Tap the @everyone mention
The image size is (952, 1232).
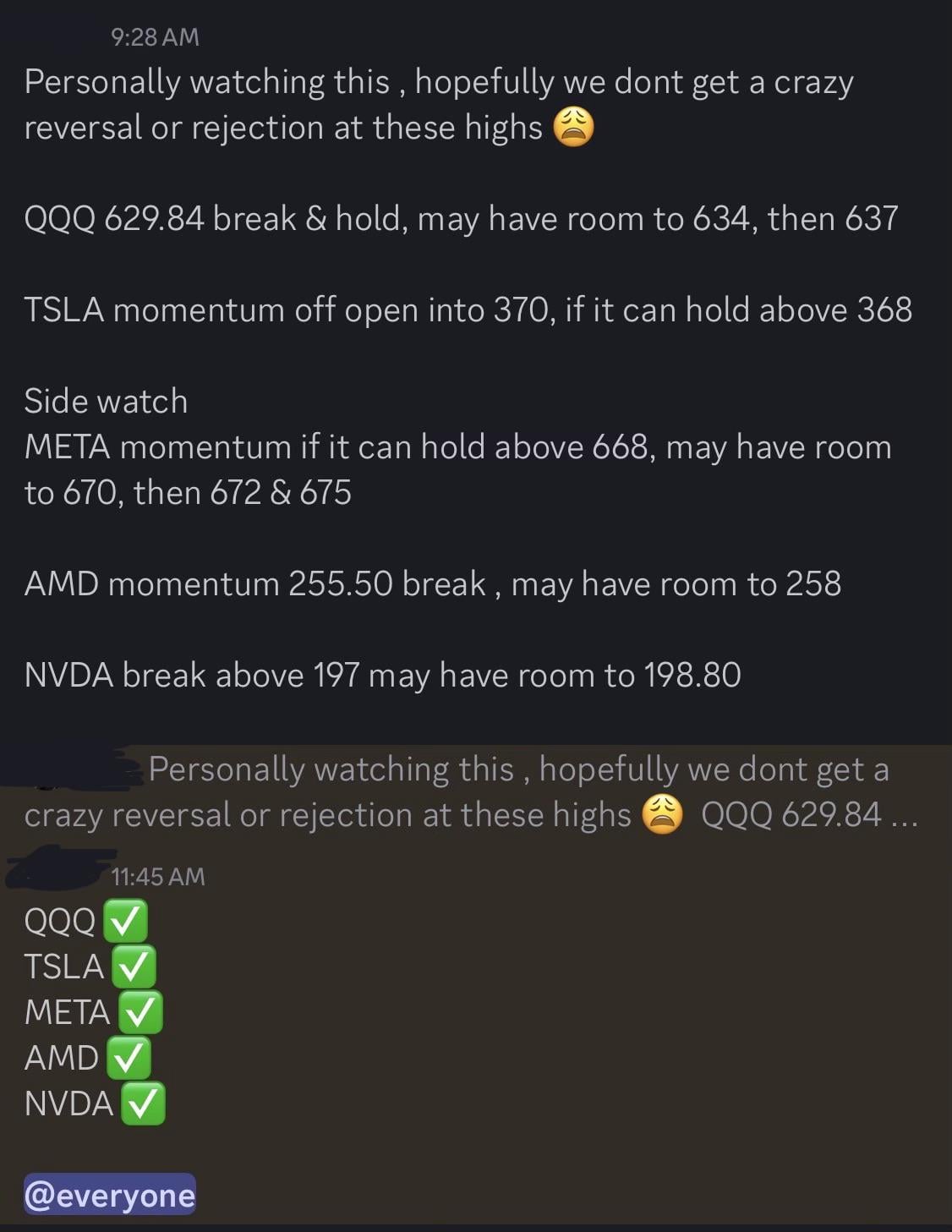click(110, 1195)
